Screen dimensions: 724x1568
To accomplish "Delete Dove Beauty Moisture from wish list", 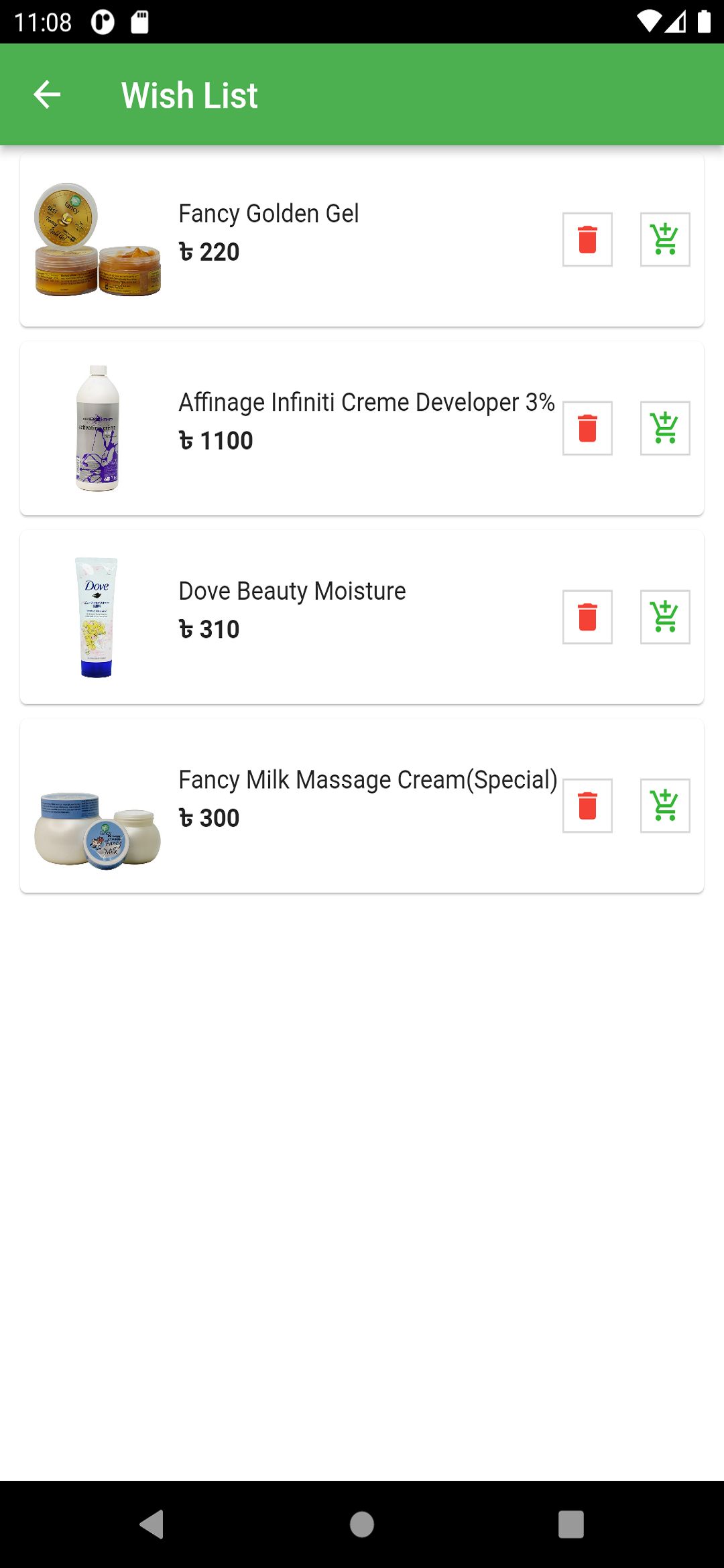I will coord(587,617).
